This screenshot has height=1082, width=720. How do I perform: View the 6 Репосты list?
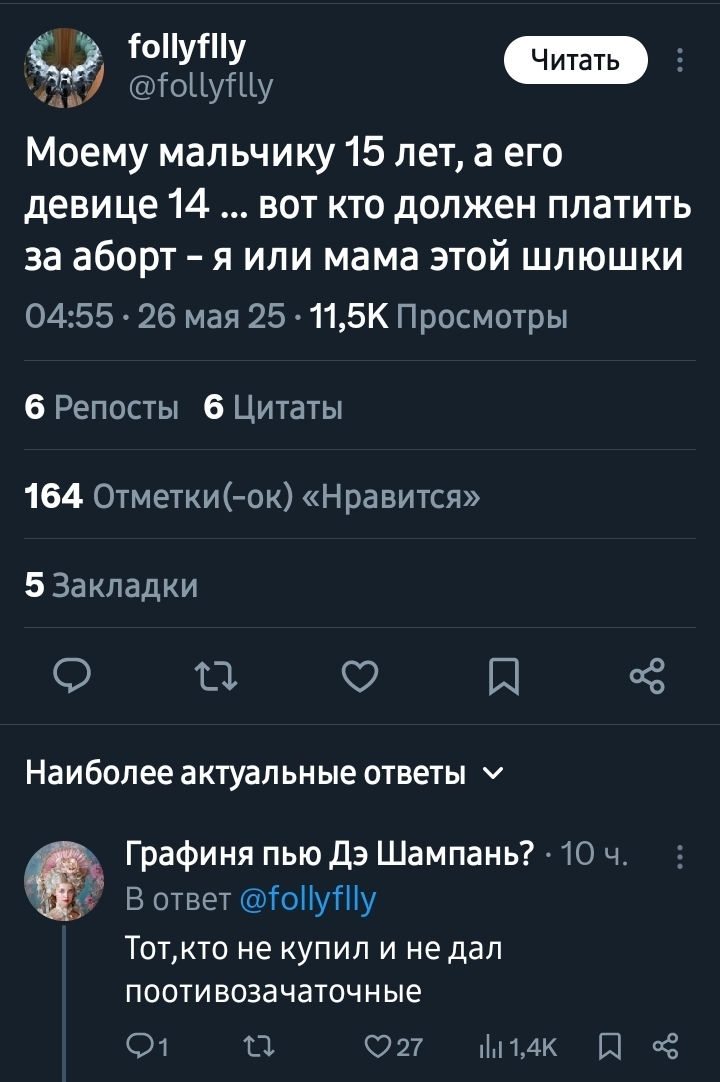pos(101,408)
